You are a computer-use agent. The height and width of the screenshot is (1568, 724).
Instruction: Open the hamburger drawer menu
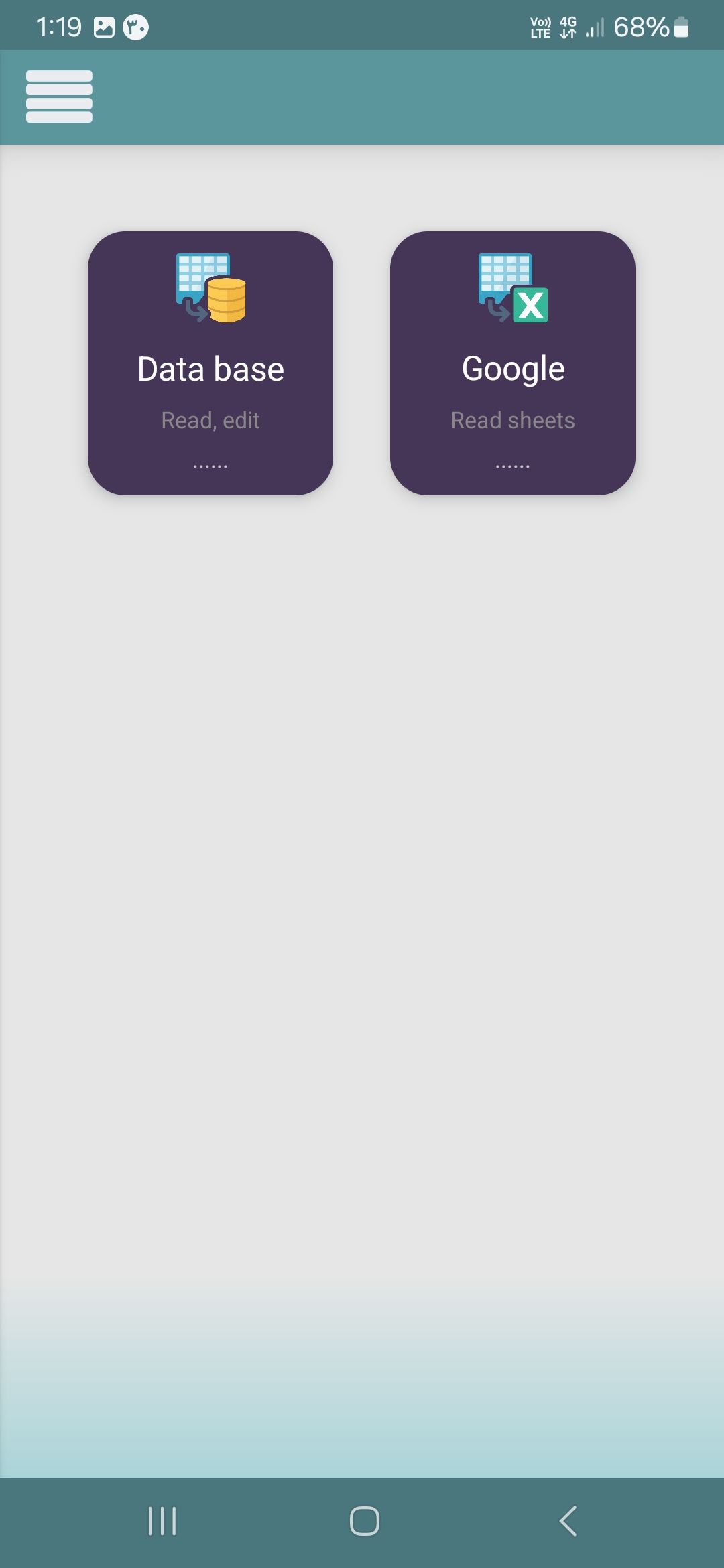click(x=59, y=96)
